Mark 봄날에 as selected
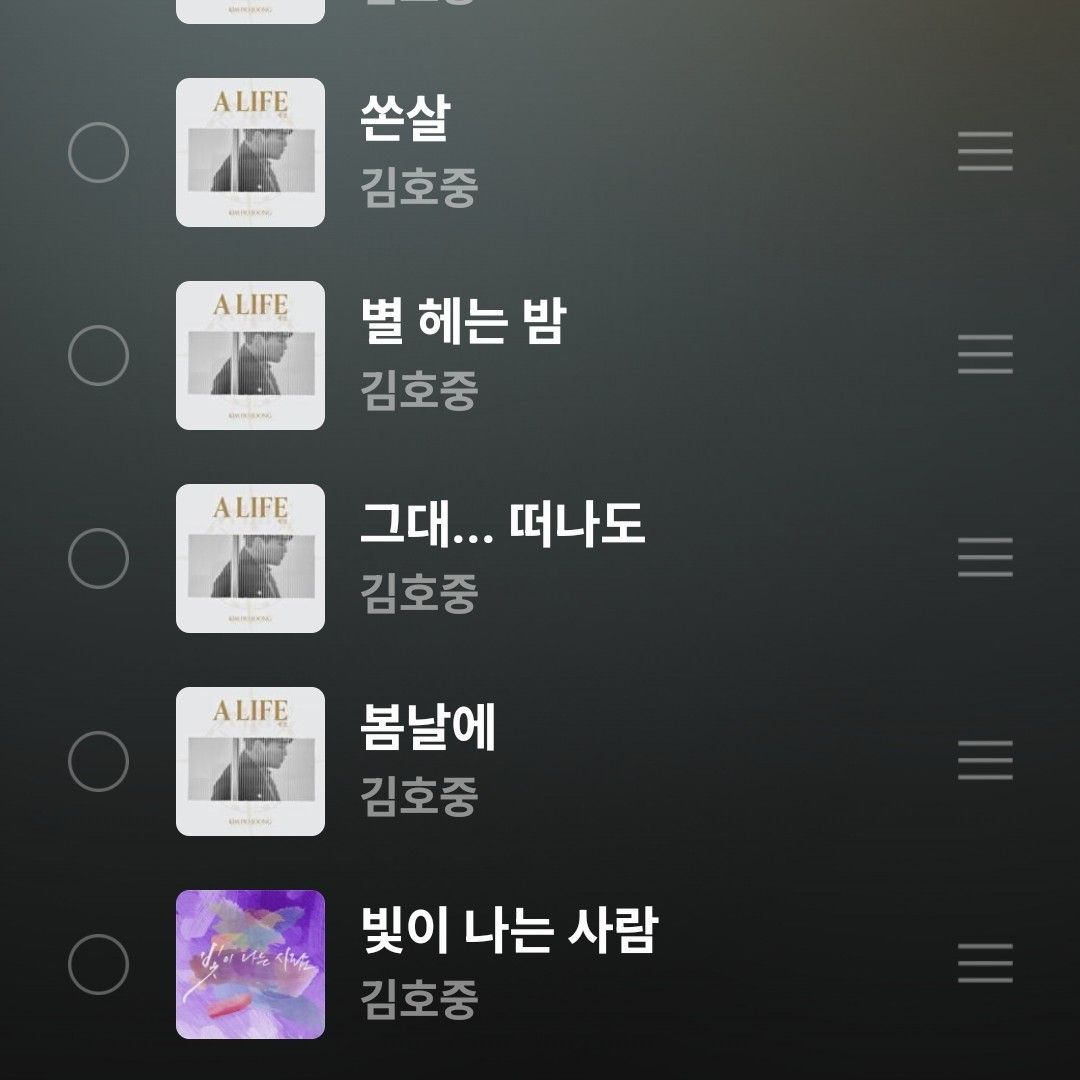The height and width of the screenshot is (1080, 1080). [98, 761]
